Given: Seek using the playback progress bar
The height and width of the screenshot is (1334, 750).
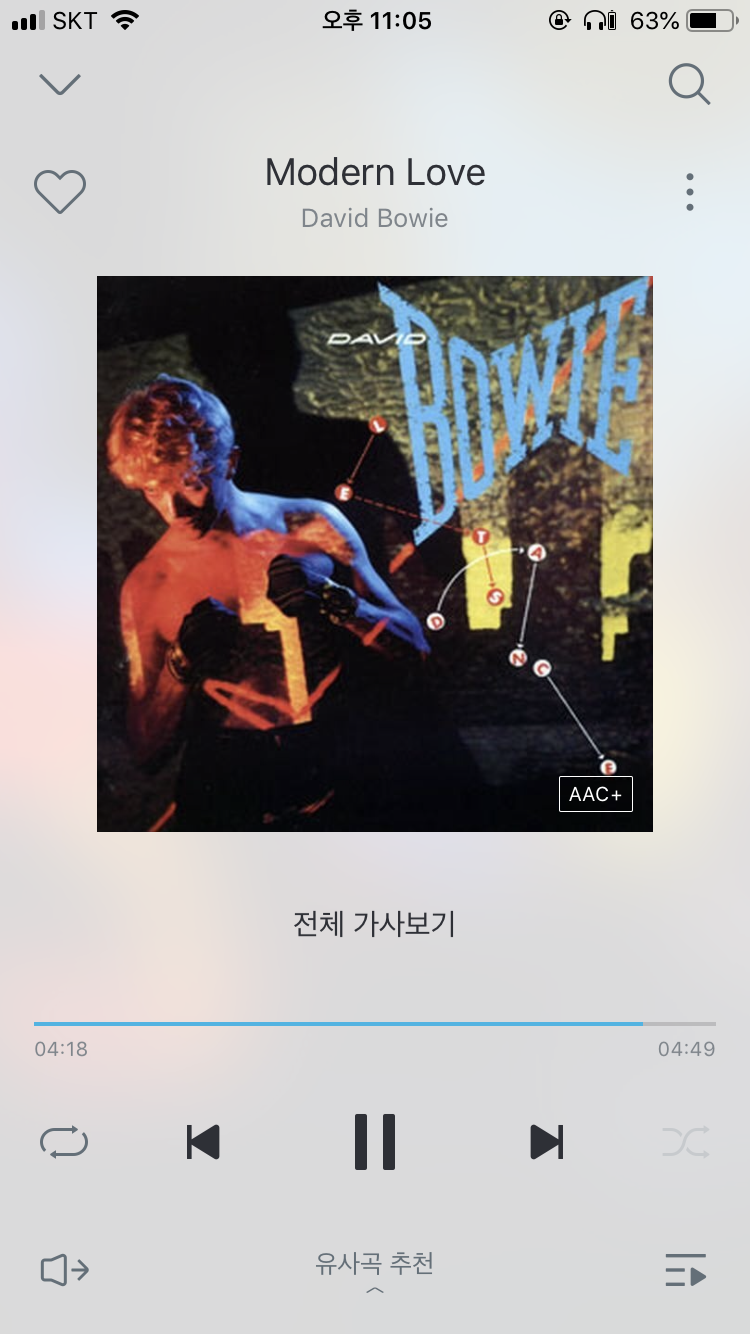Looking at the screenshot, I should click(x=375, y=1023).
